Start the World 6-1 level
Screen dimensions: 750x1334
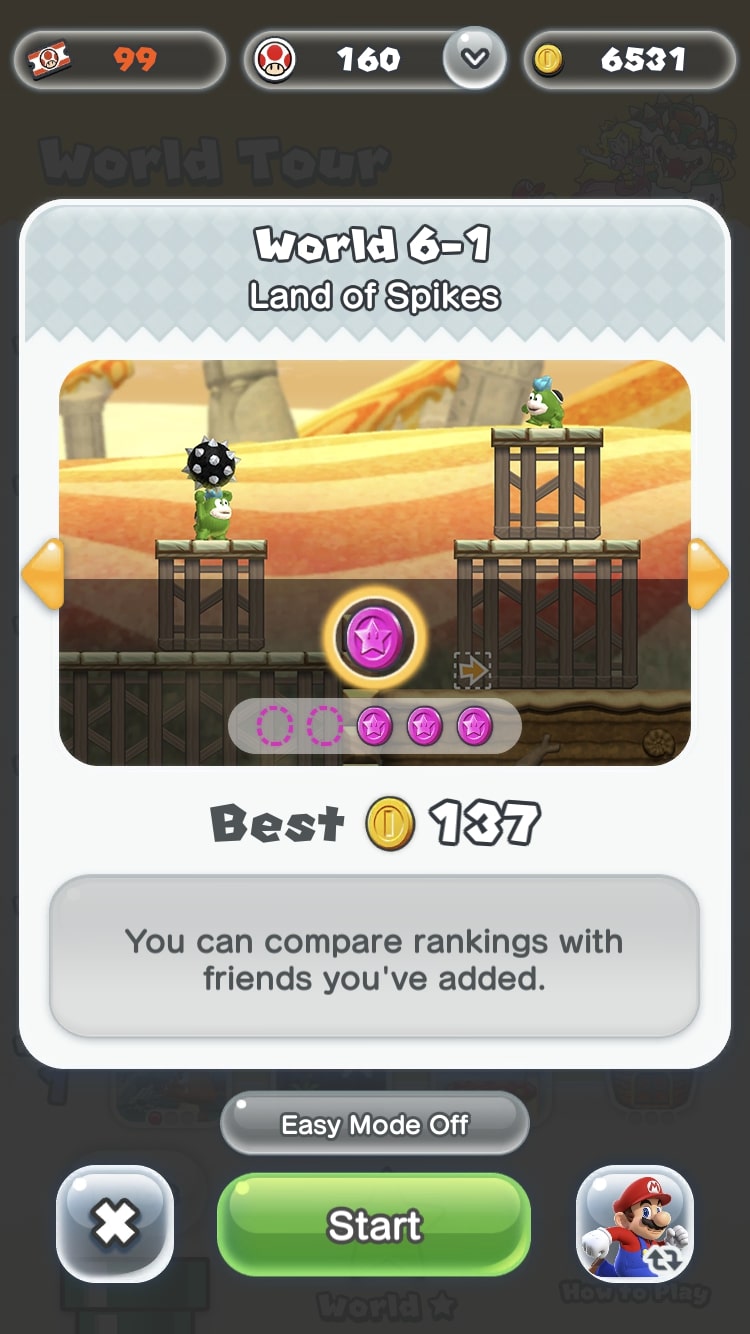pos(374,1224)
